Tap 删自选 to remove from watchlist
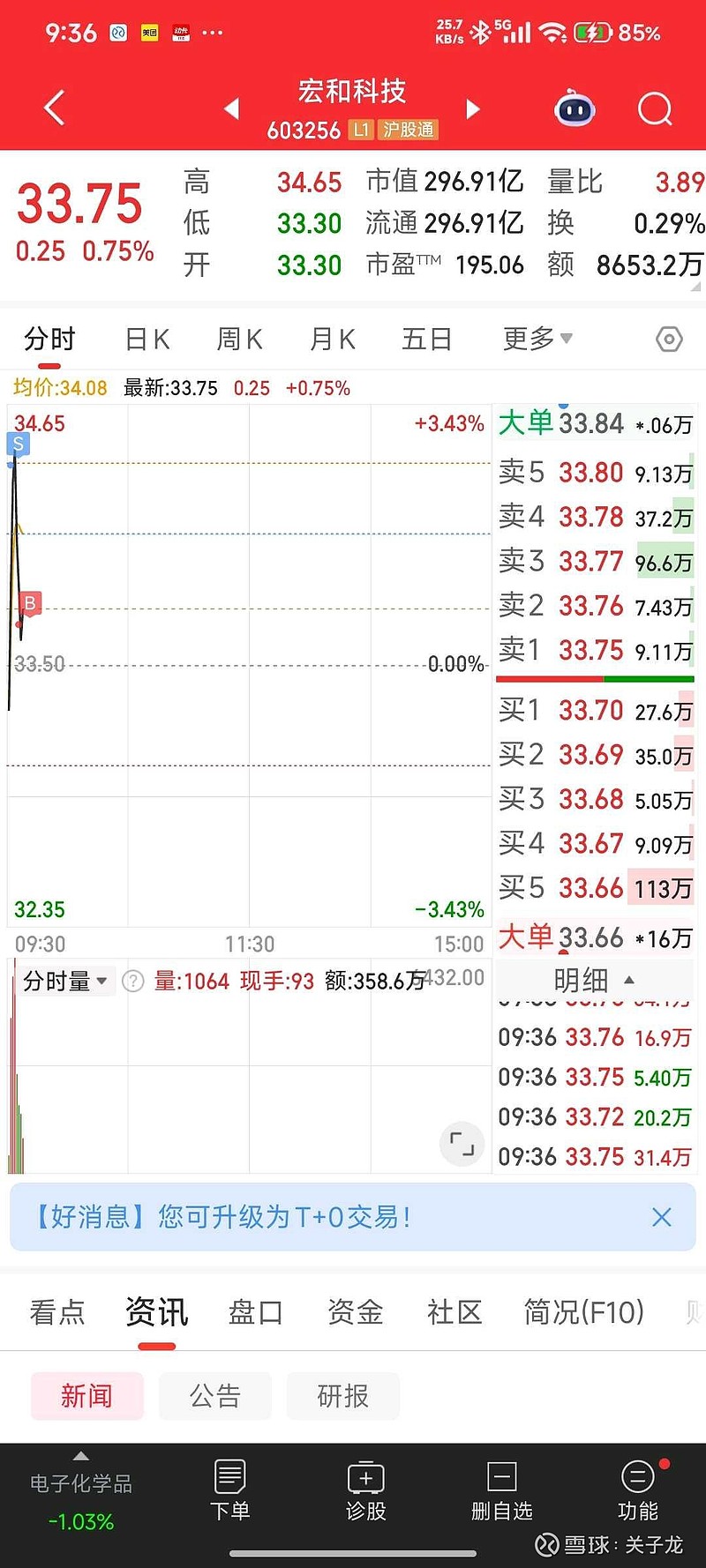This screenshot has width=706, height=1568. click(501, 1490)
